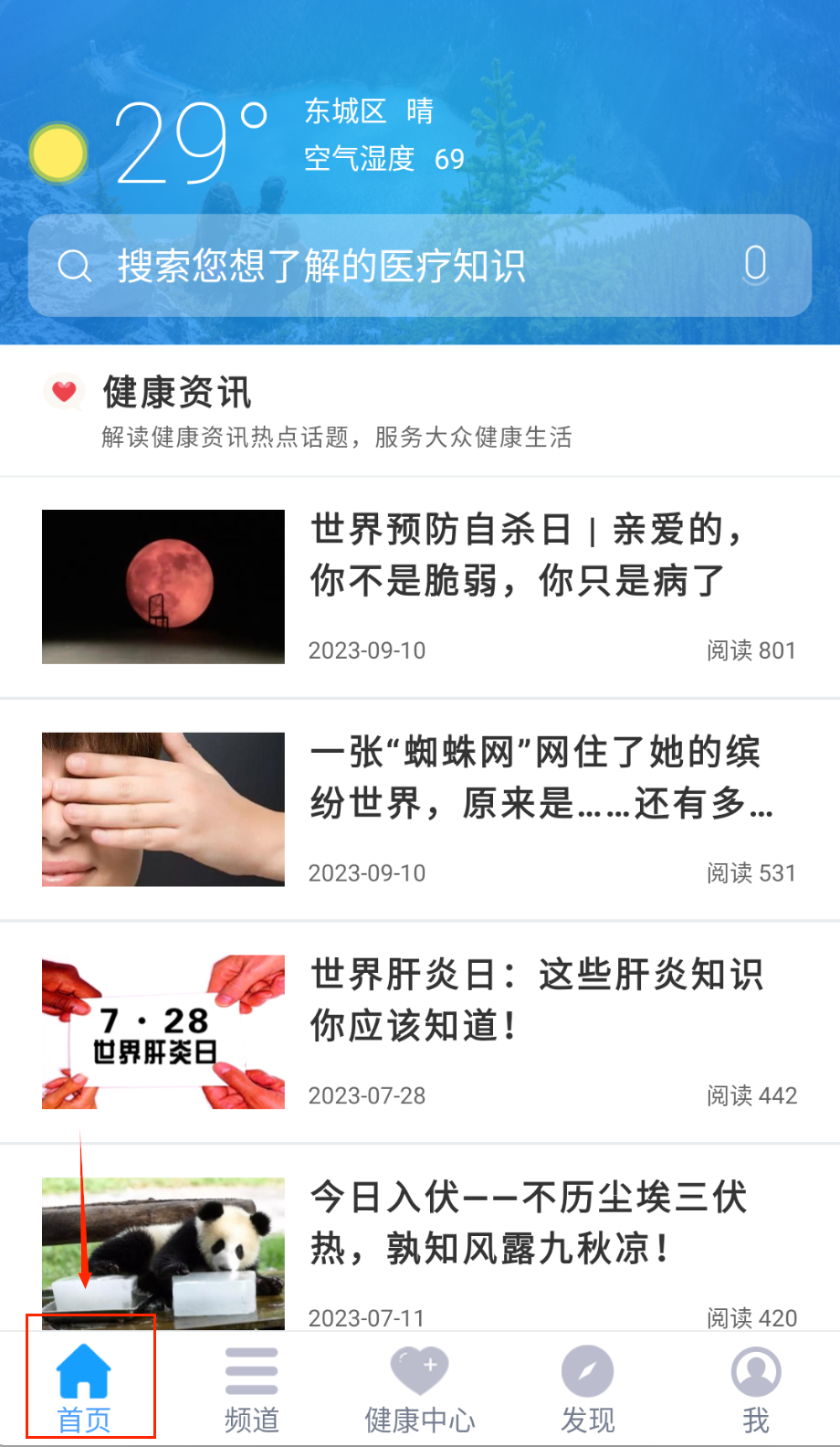Open the 我 profile tab

coord(756,1388)
